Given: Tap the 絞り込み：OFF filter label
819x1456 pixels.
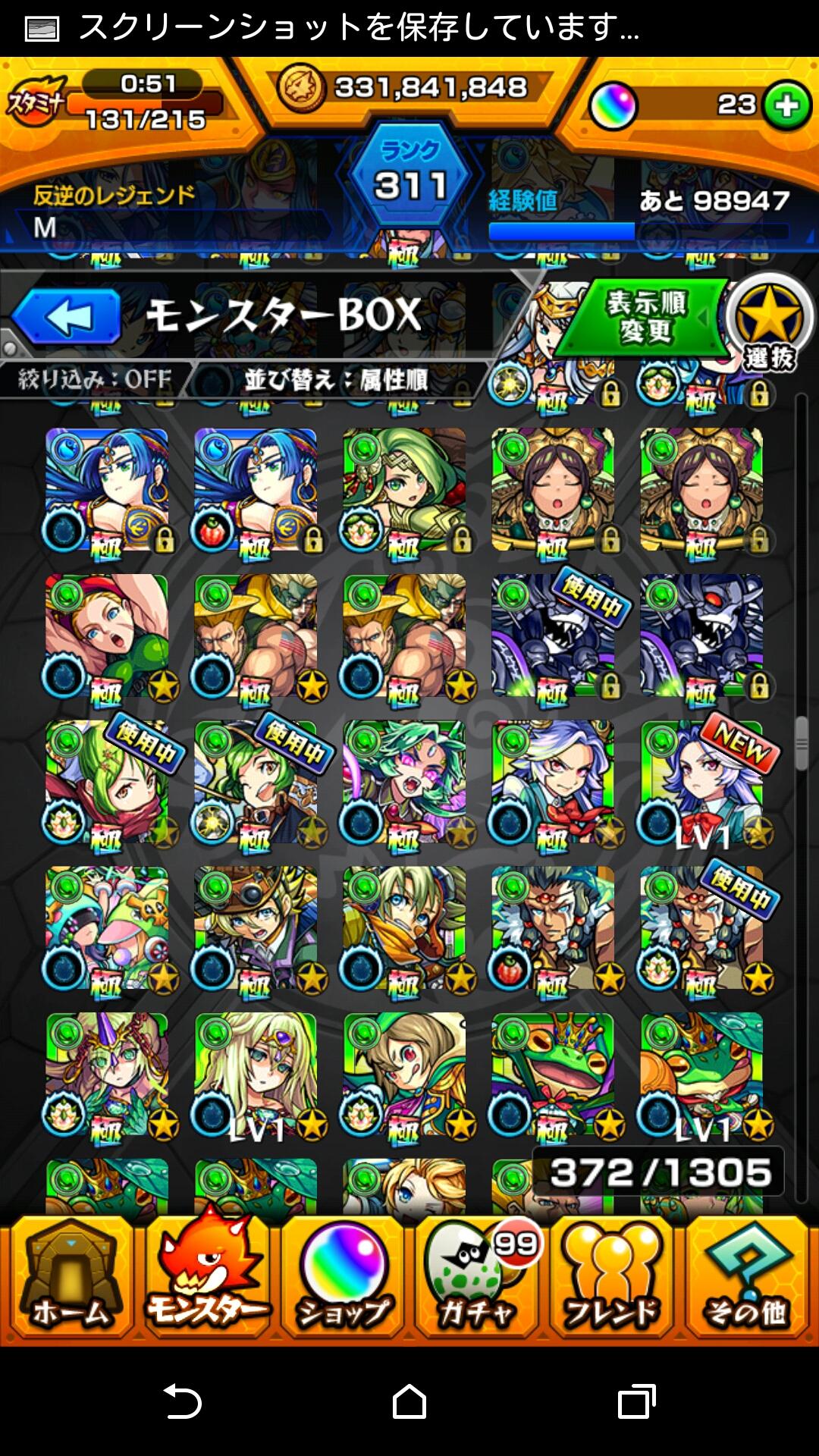Looking at the screenshot, I should [x=95, y=378].
